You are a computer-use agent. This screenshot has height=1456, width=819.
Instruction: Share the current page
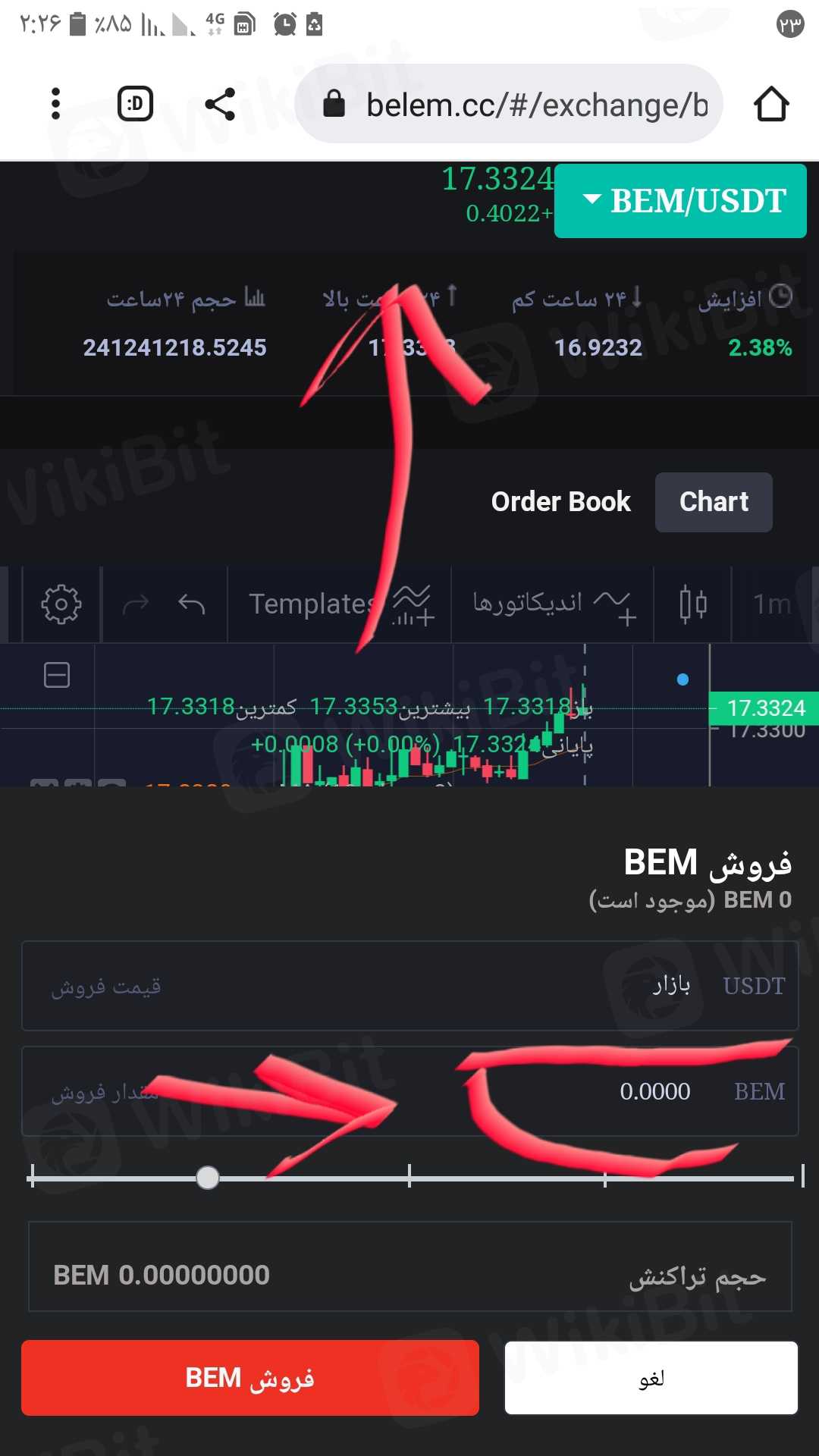220,104
